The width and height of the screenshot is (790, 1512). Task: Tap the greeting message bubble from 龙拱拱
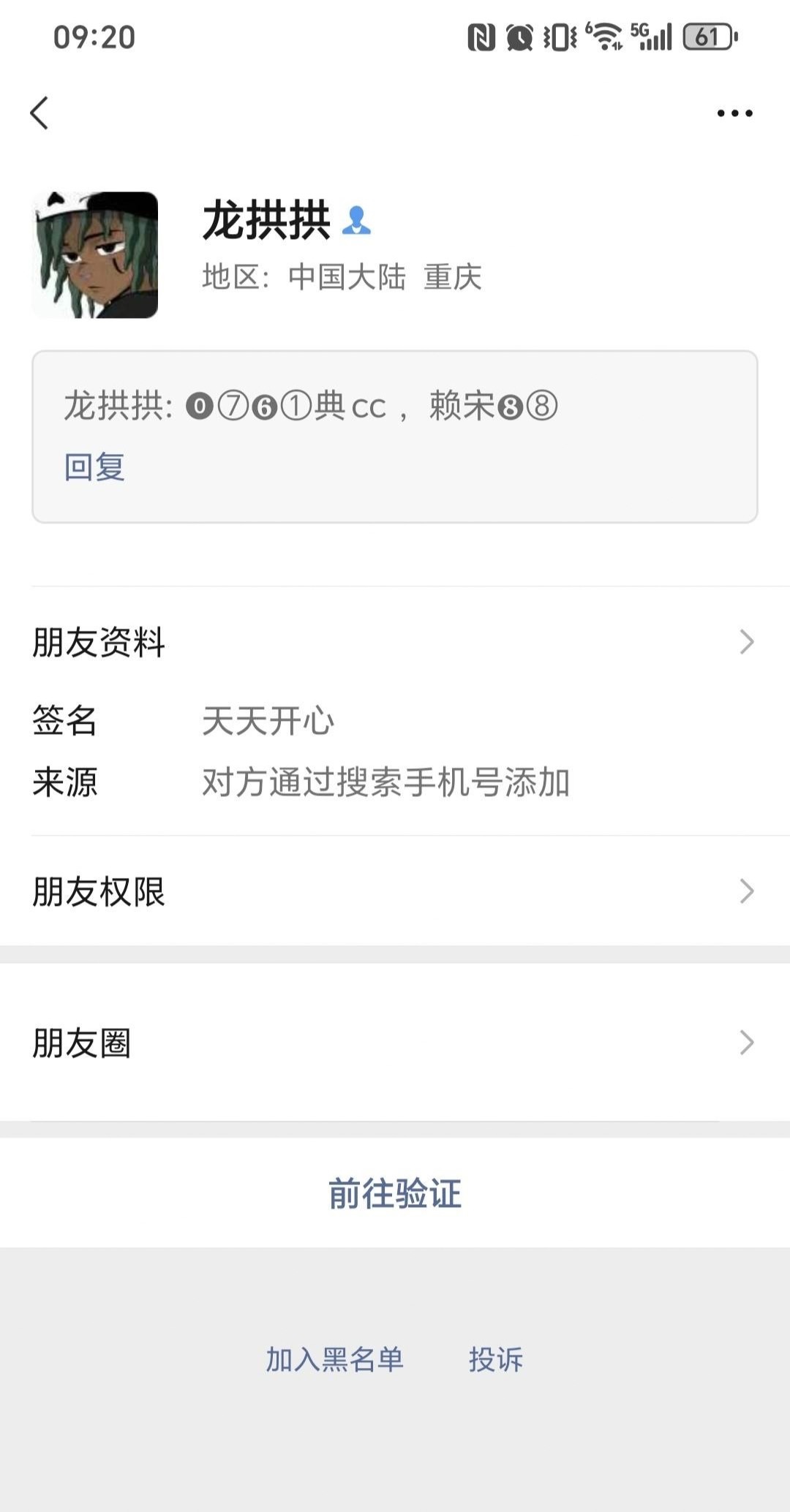[x=309, y=408]
